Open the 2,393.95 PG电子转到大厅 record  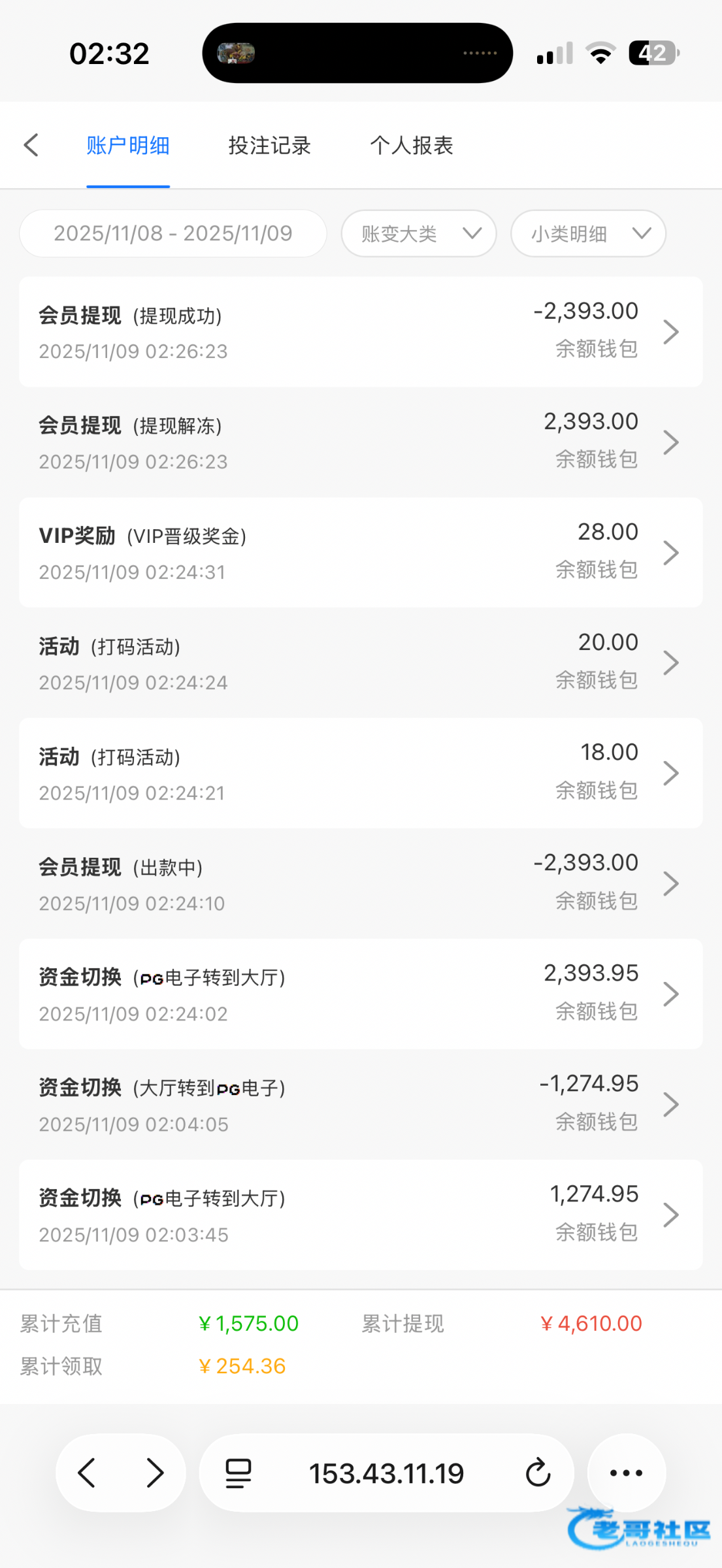pos(361,994)
